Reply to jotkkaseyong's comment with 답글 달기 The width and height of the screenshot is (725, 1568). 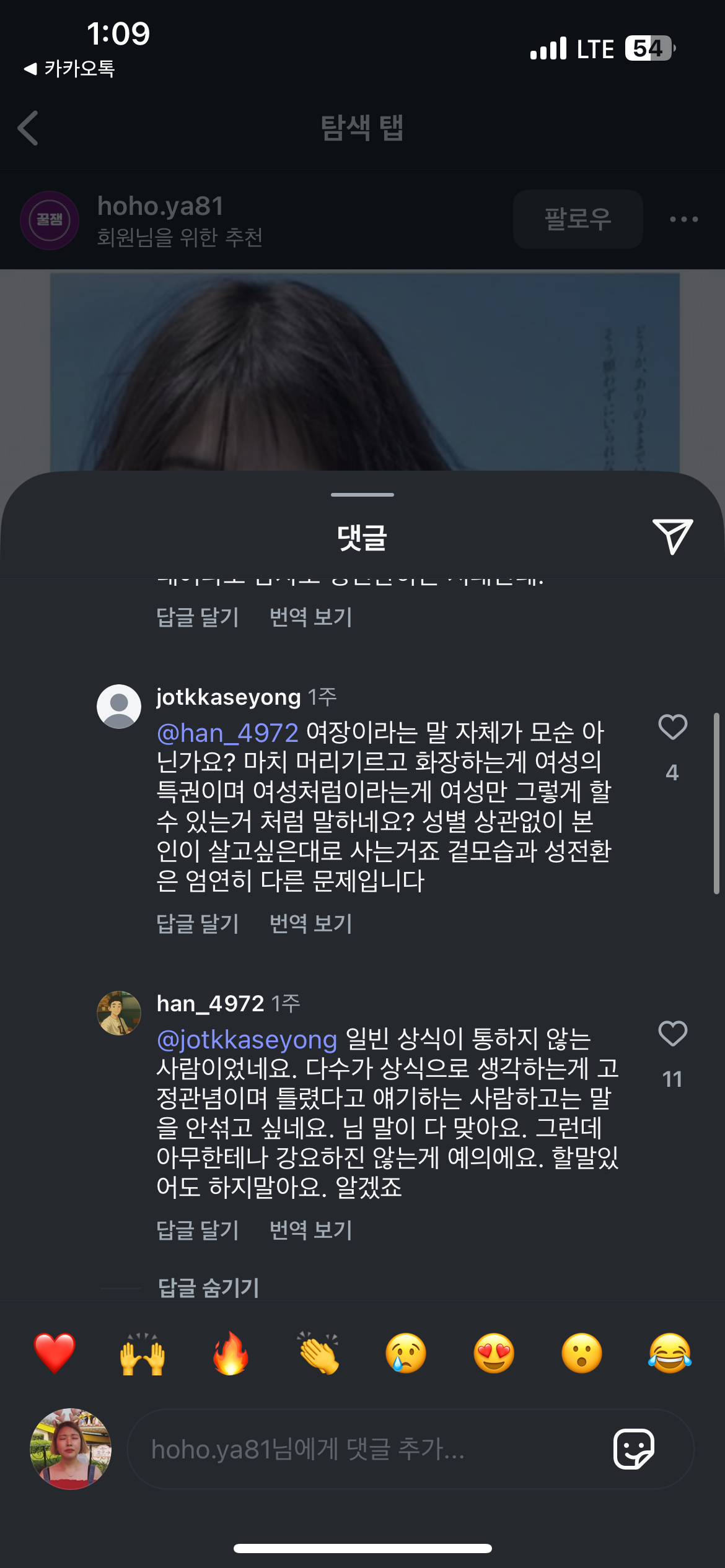(x=198, y=923)
